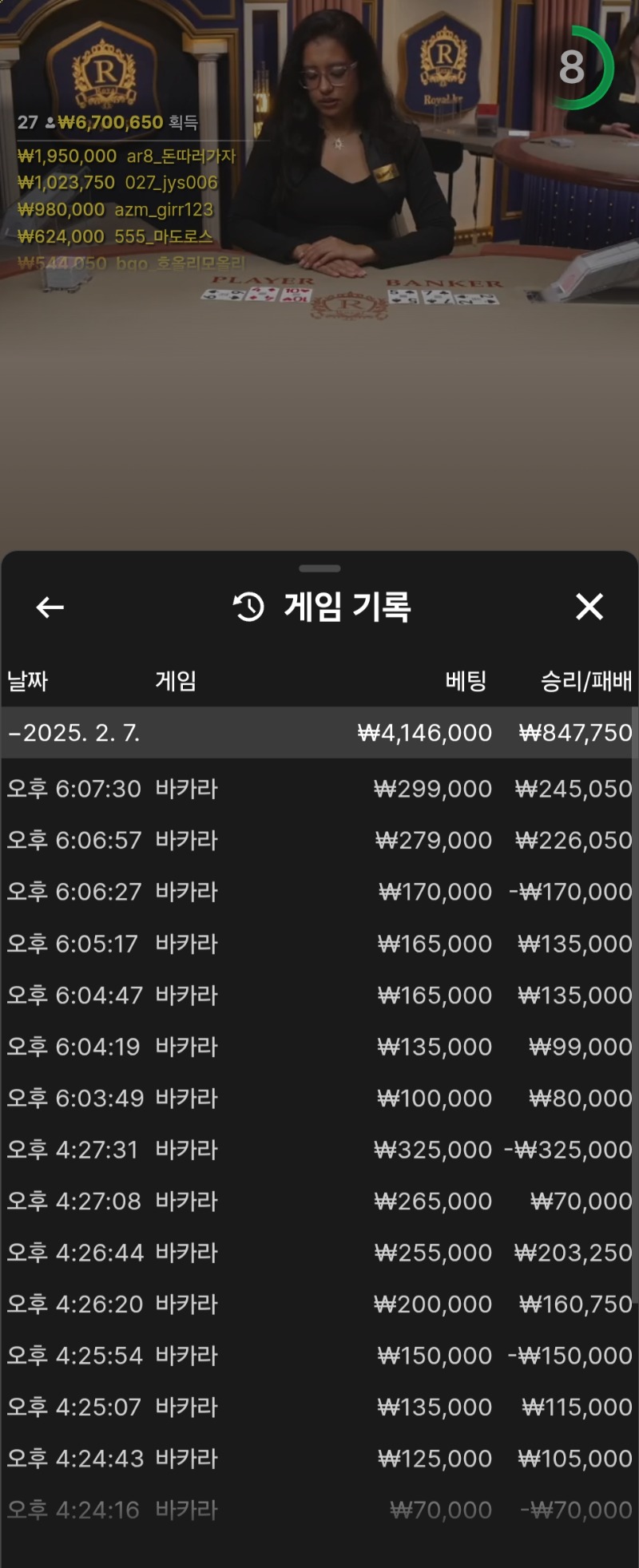View the 오후 4:26:20 바카라 round details

point(319,1304)
